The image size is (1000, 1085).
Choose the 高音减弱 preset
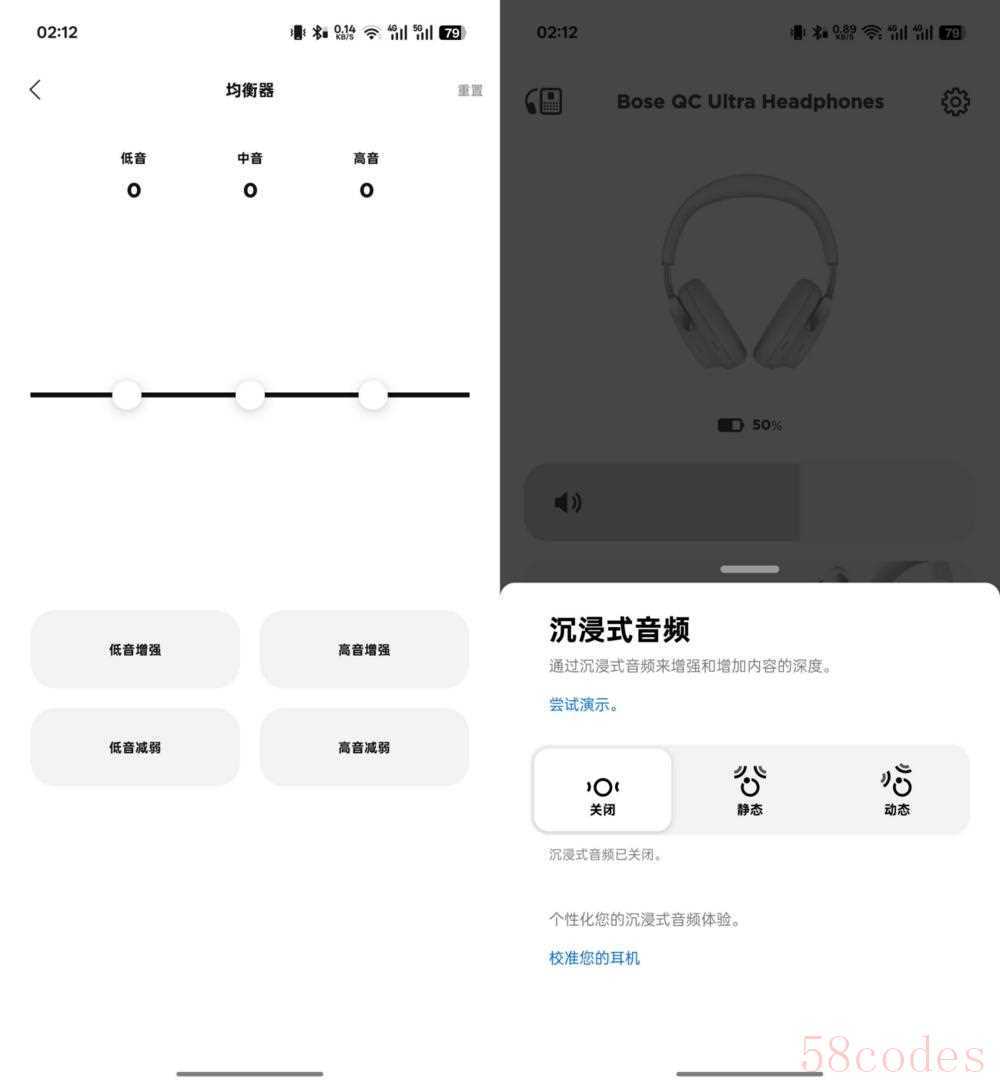[x=364, y=747]
